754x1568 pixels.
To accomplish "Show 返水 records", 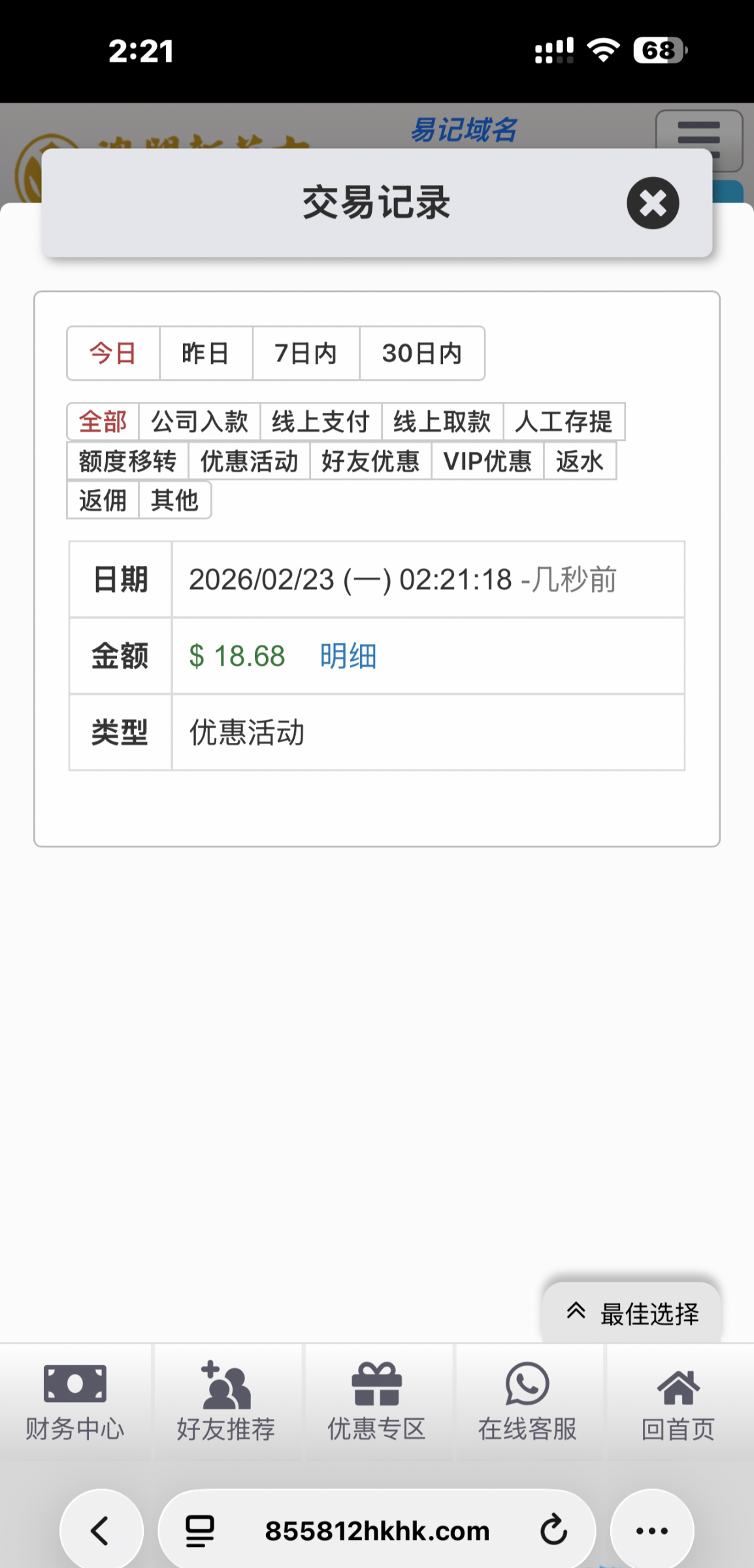I will point(580,461).
